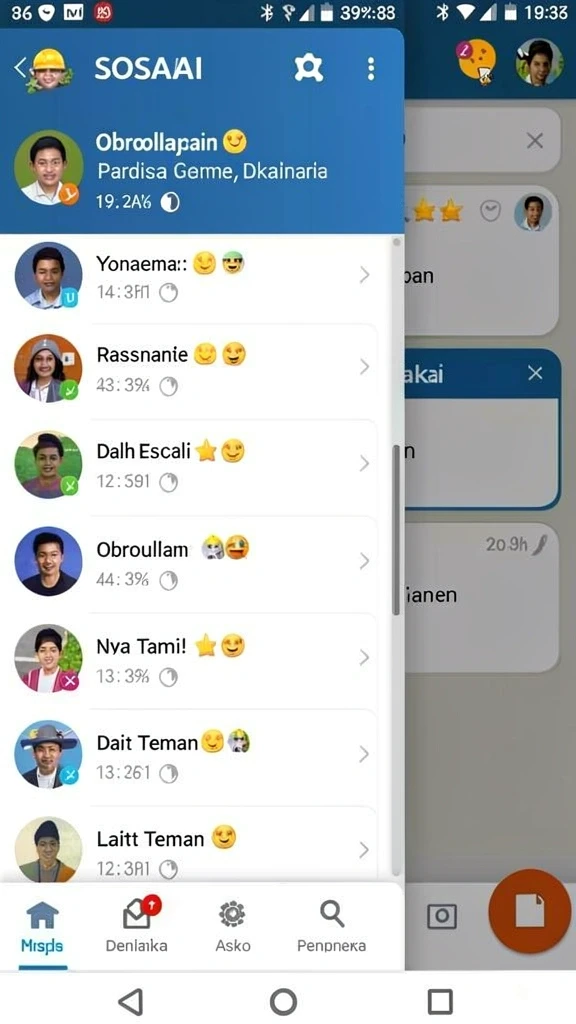Tap the orange floating document button

click(530, 910)
